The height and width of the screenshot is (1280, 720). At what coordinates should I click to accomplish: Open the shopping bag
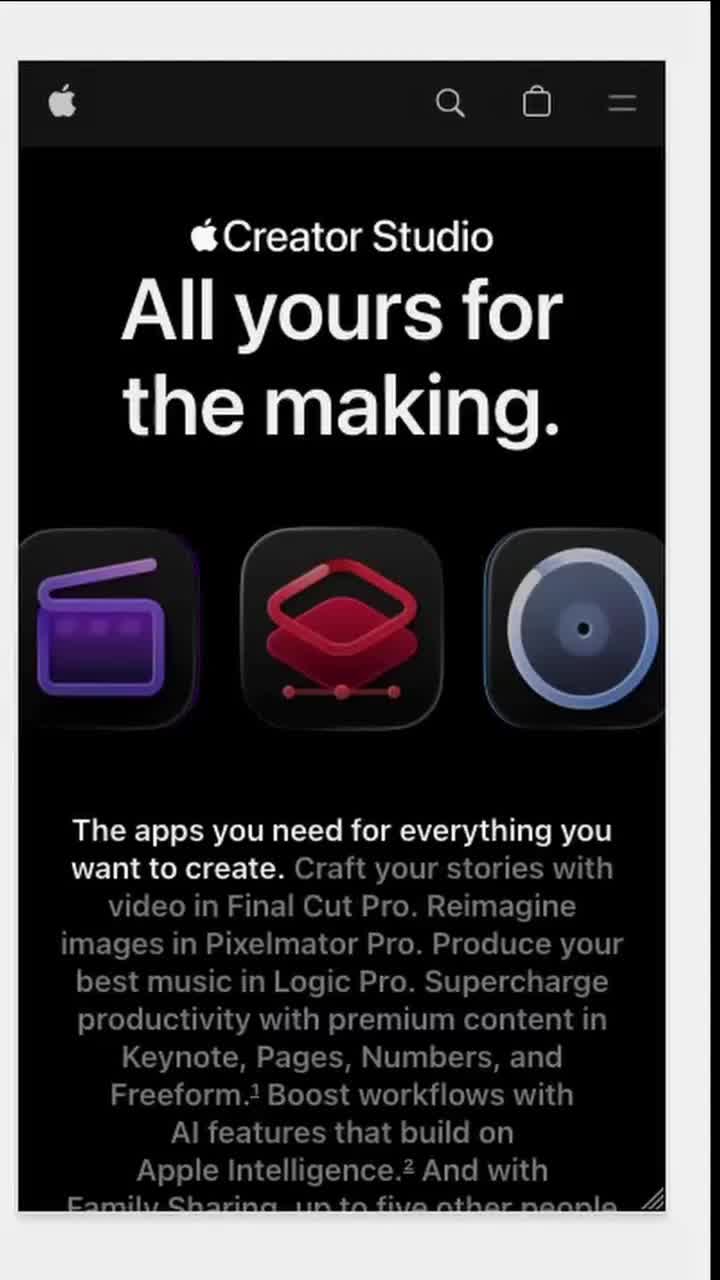point(537,102)
